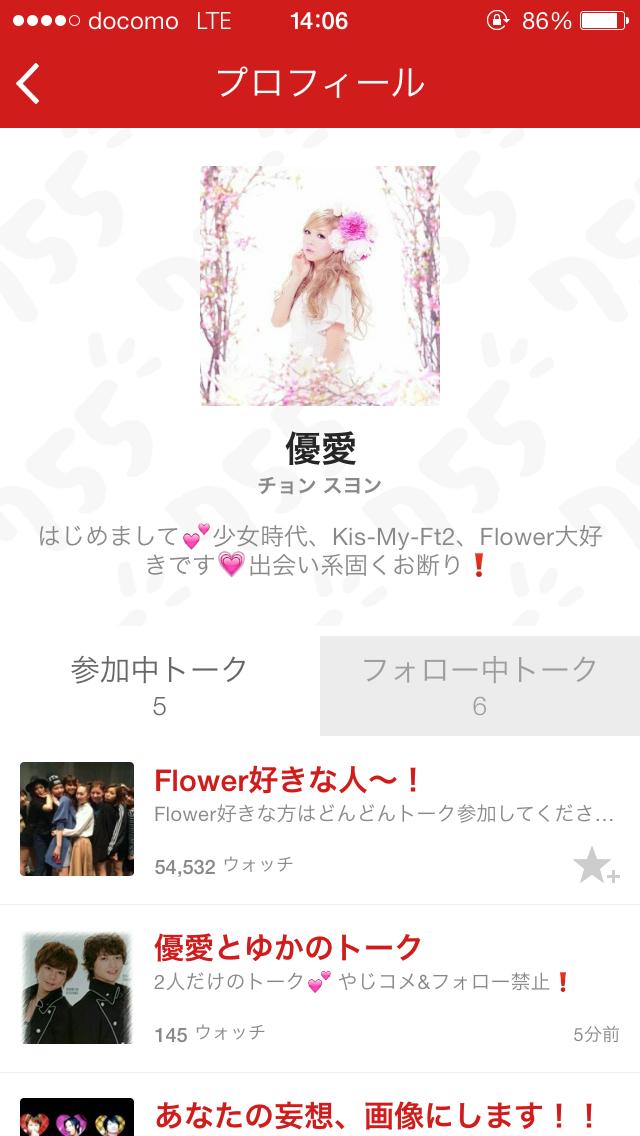Switch to the 参加中トーク tab

(160, 686)
